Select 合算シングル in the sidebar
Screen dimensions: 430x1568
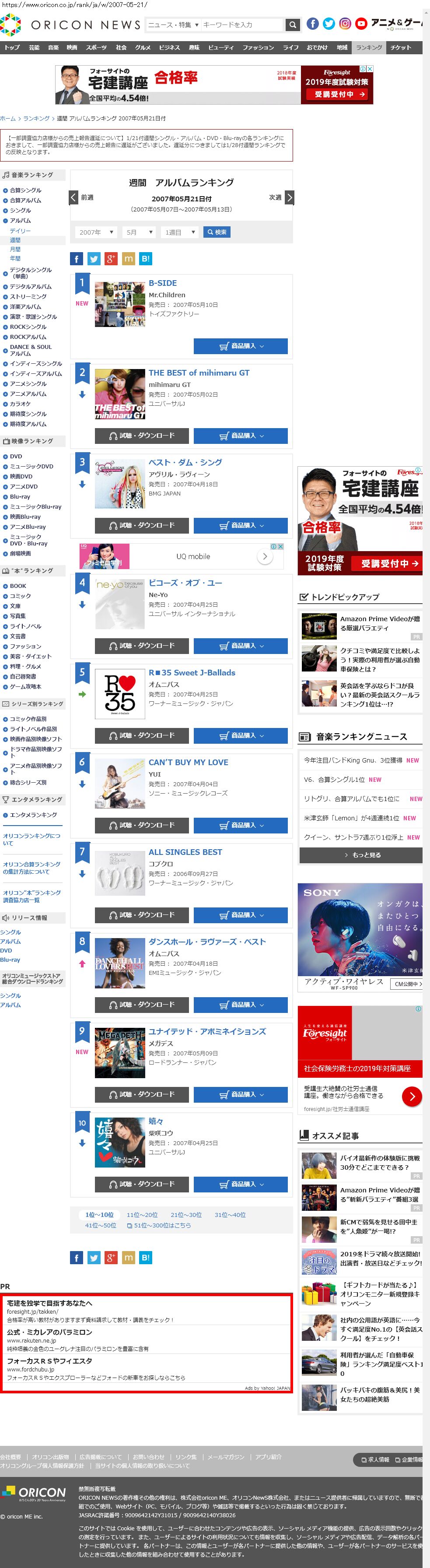tap(25, 190)
